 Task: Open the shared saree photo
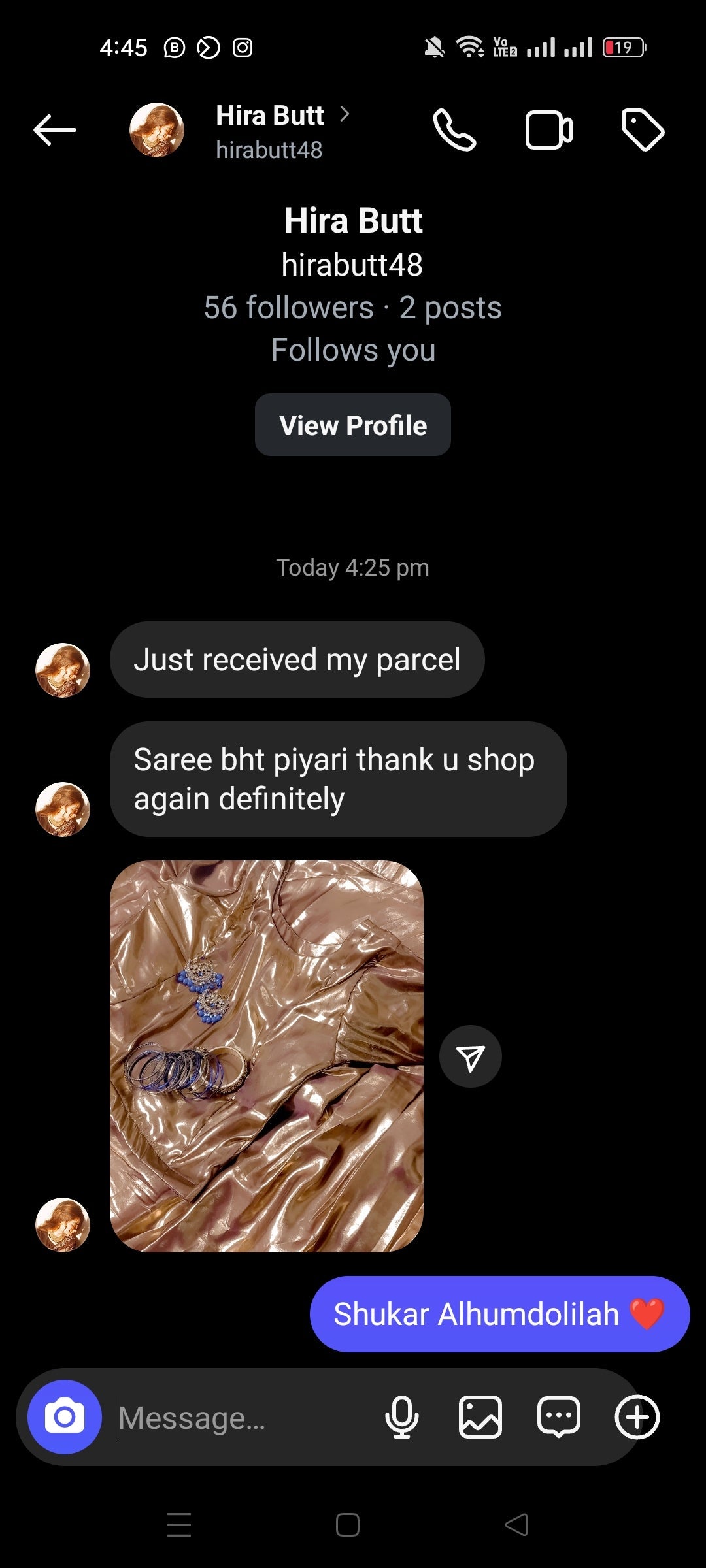point(267,1056)
